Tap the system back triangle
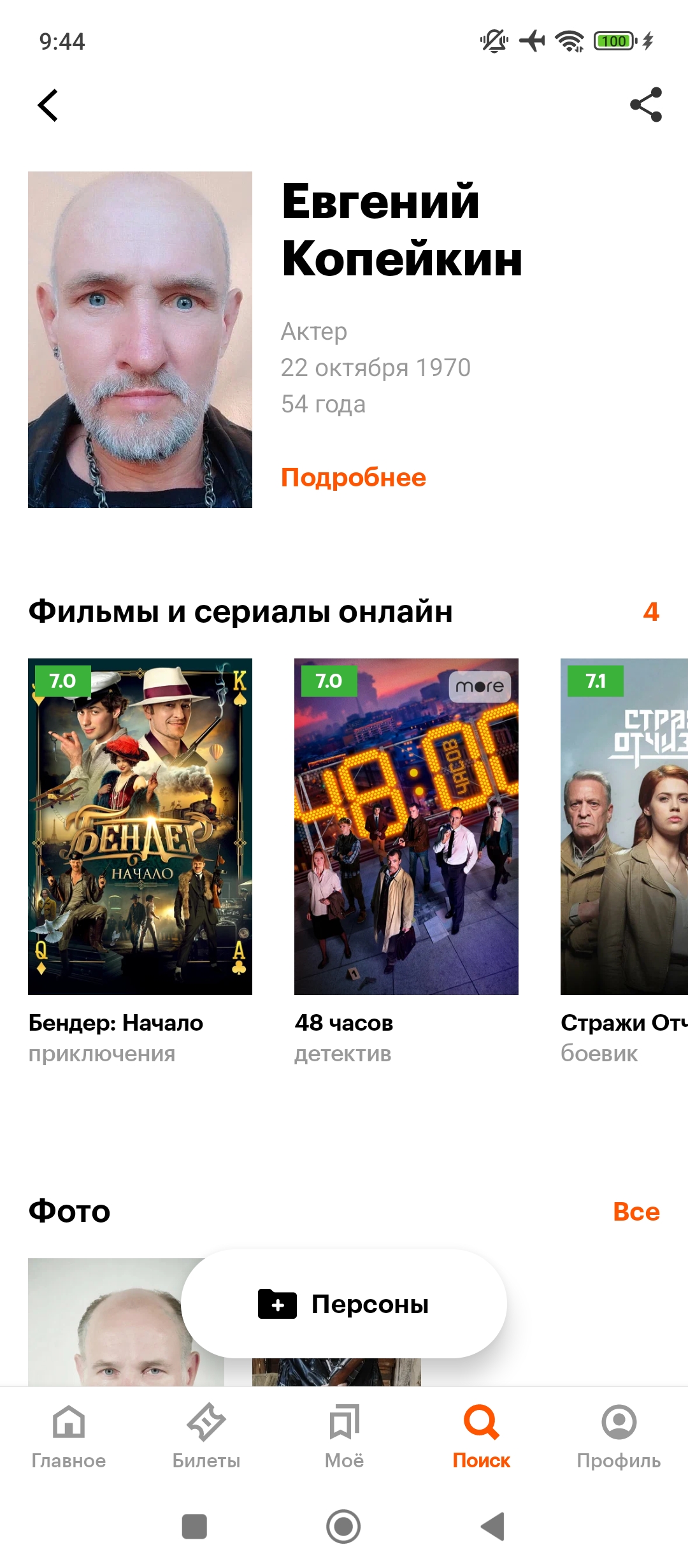The image size is (688, 1568). tap(493, 1527)
